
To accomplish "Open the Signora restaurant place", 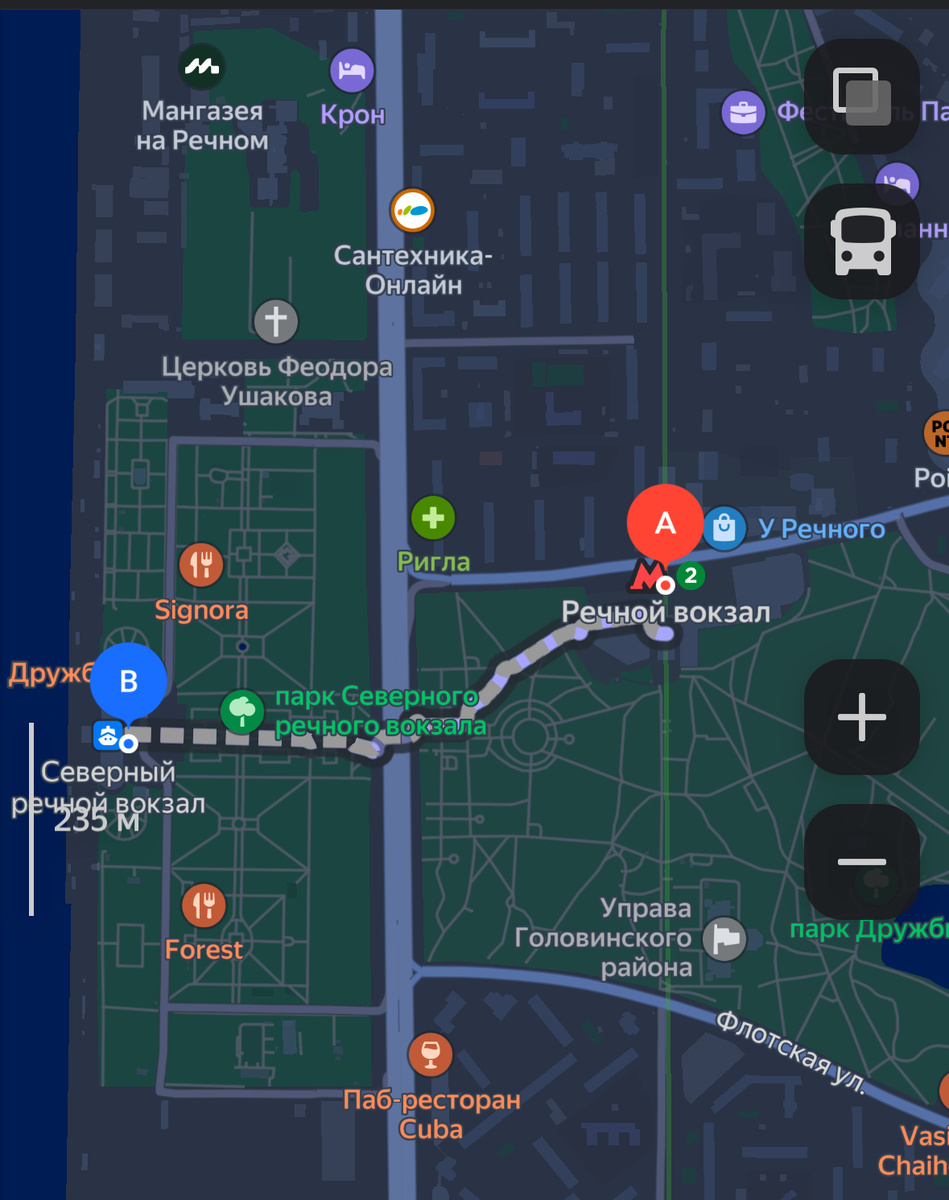I will click(202, 565).
